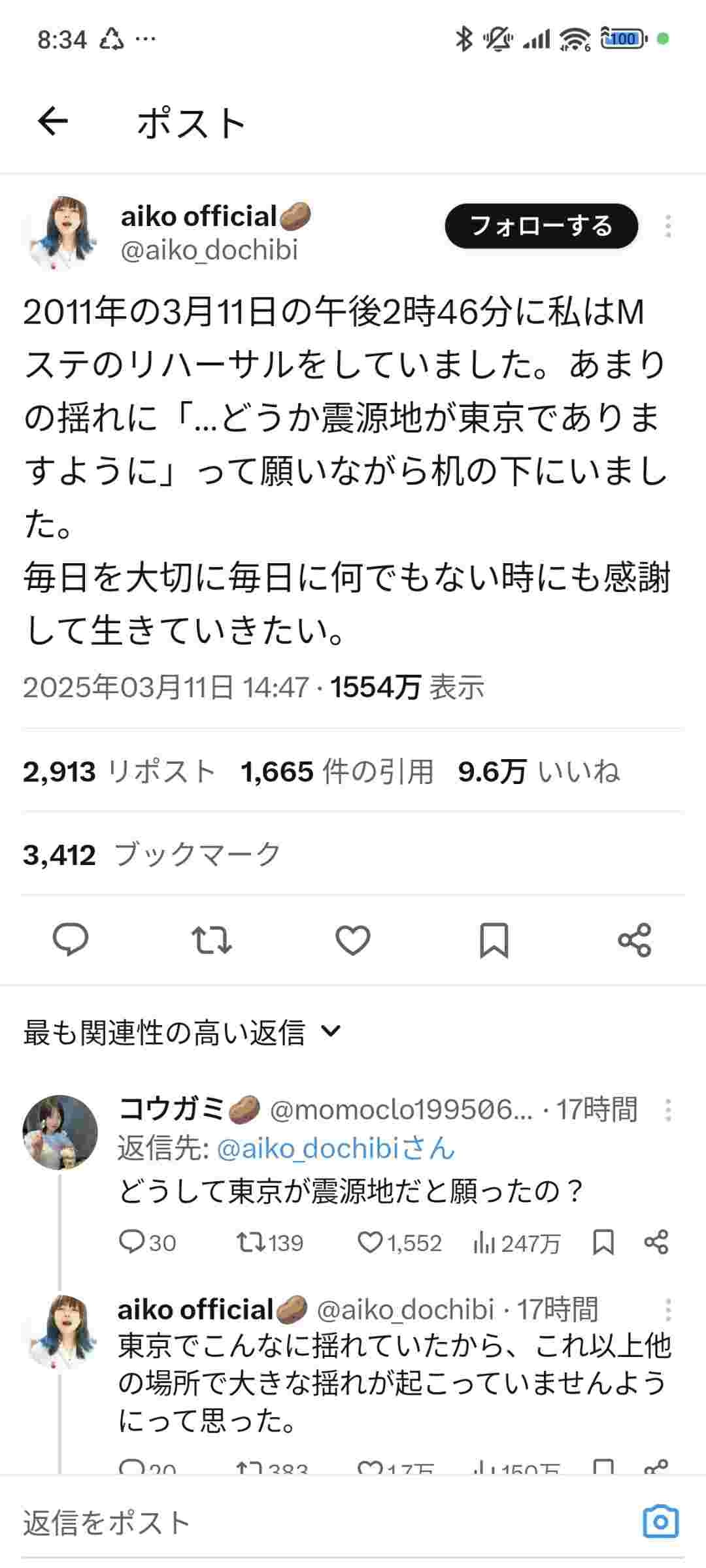Bookmark コウガミ's reply
This screenshot has width=706, height=1568.
[603, 1242]
